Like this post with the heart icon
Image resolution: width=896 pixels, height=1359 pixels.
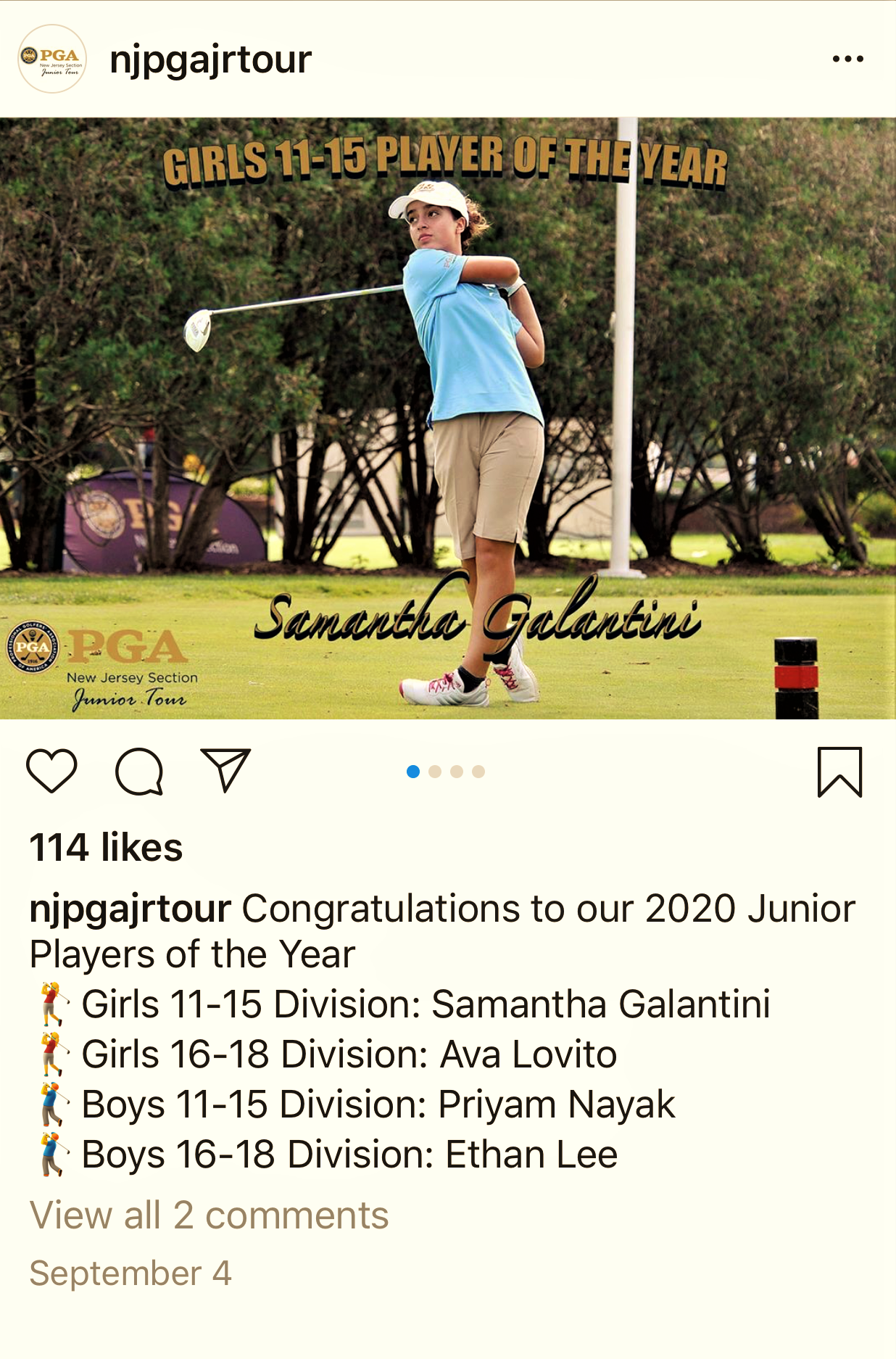pyautogui.click(x=51, y=771)
